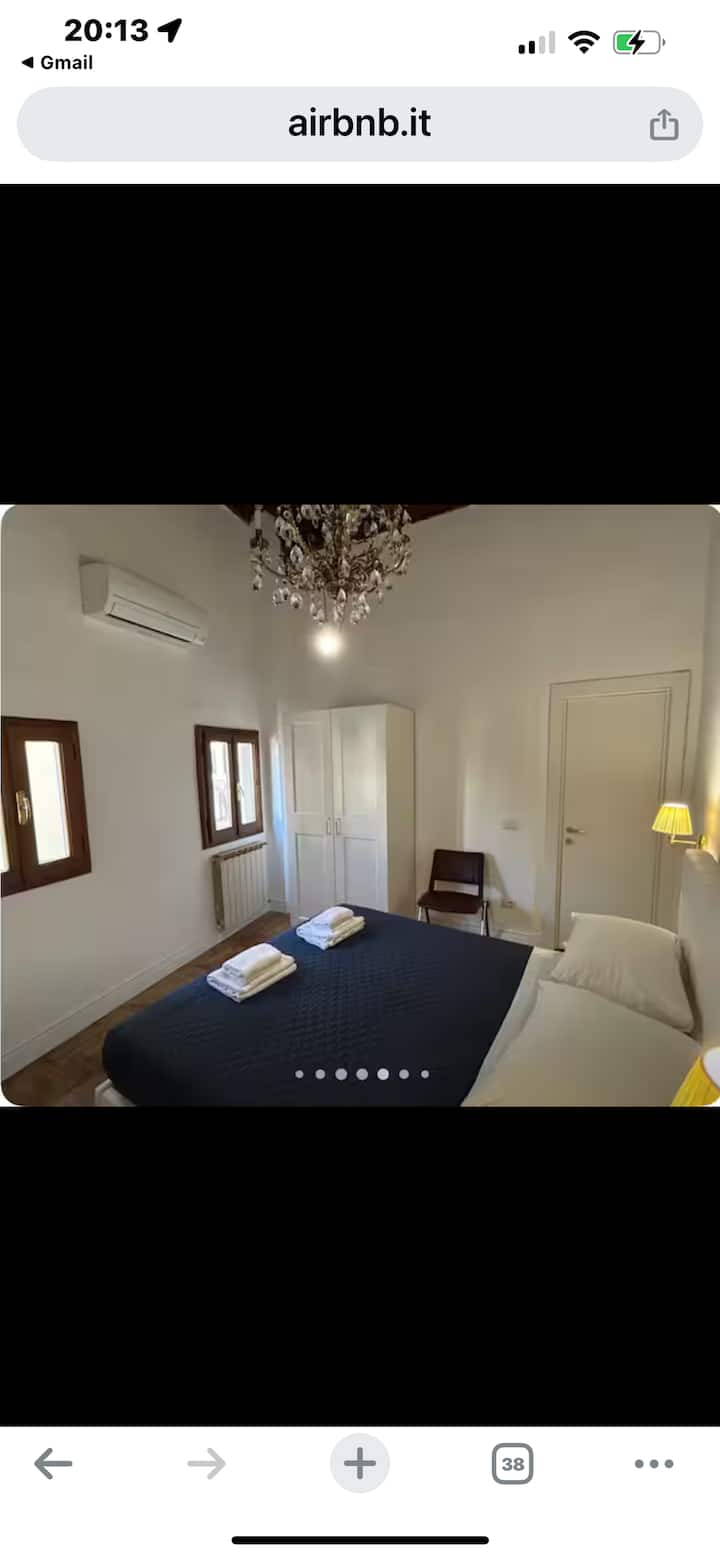The height and width of the screenshot is (1558, 720).
Task: Open a new browser tab
Action: click(360, 1464)
